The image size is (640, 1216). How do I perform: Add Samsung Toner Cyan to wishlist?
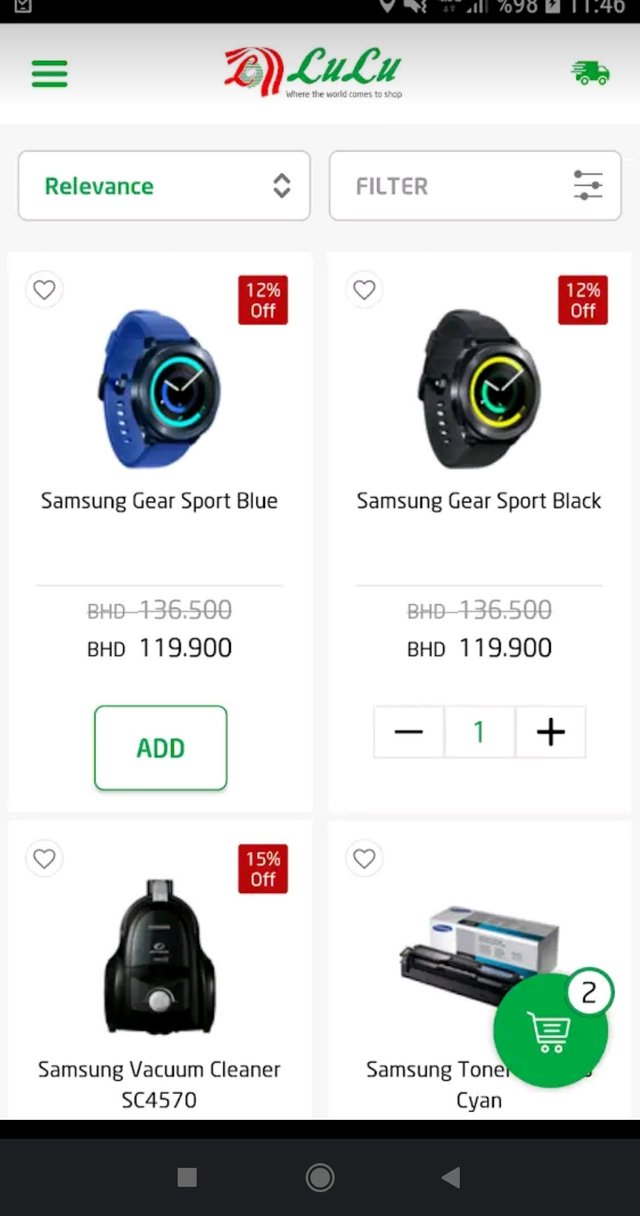(364, 859)
